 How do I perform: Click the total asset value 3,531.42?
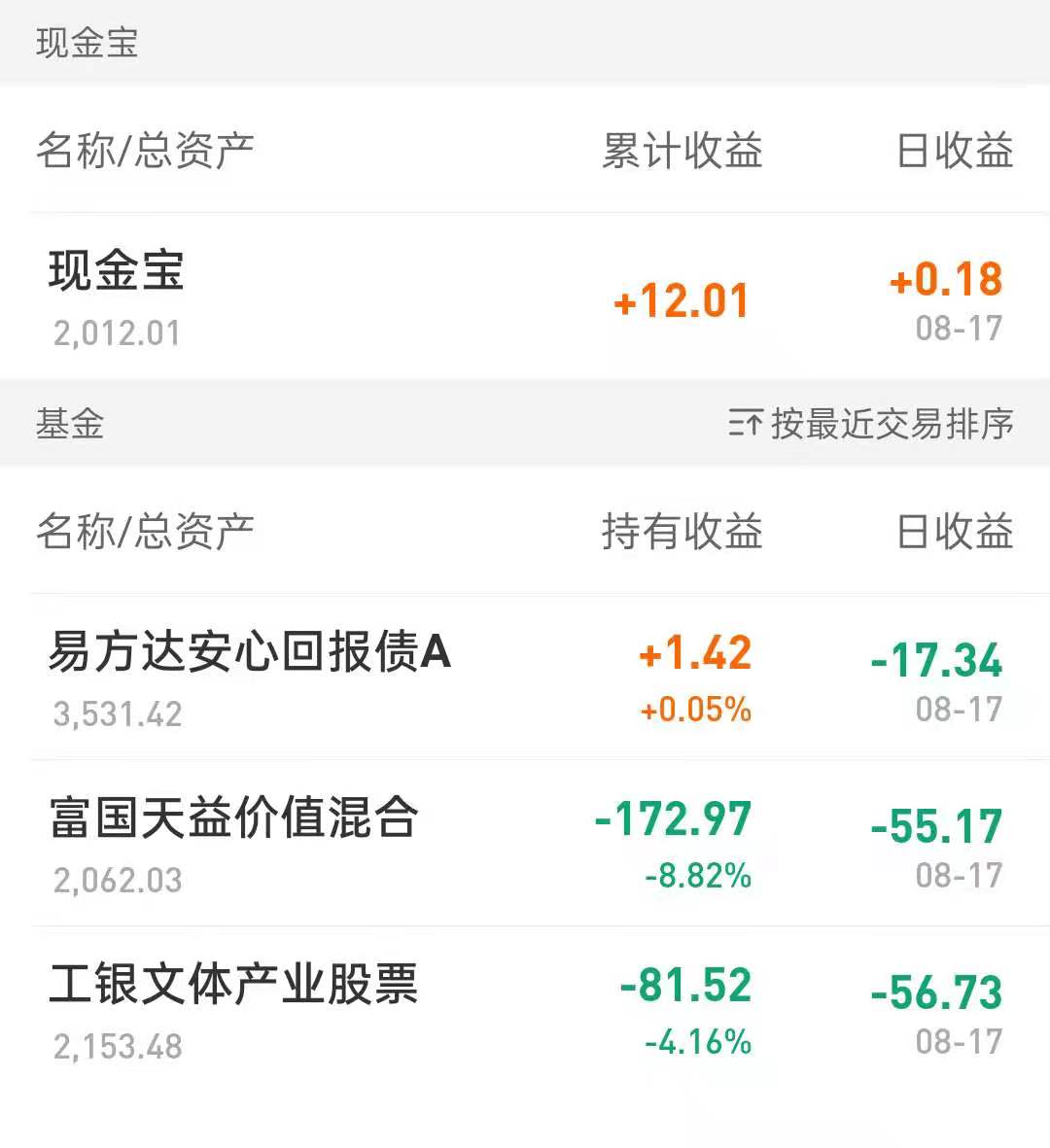click(117, 714)
